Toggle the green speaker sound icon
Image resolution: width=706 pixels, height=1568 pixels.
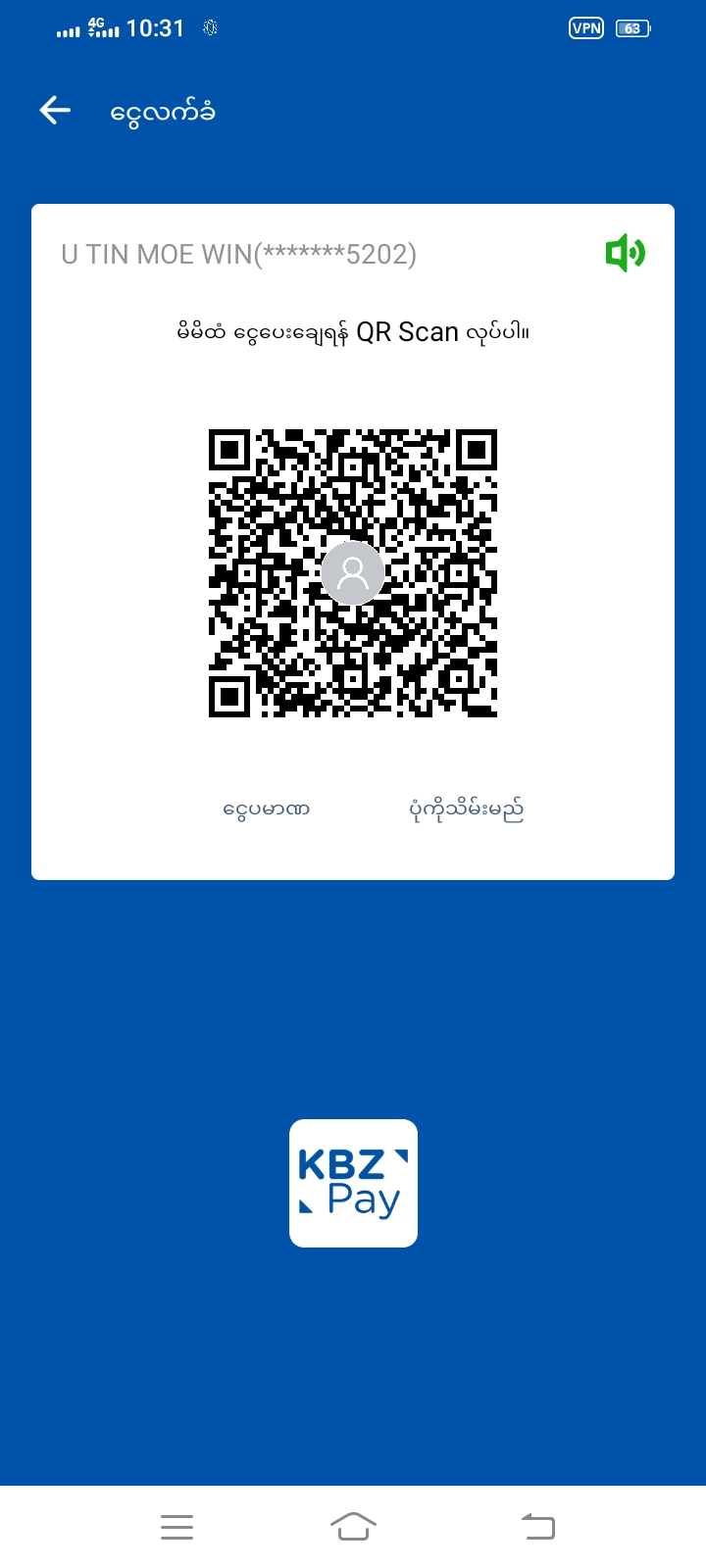(x=625, y=254)
